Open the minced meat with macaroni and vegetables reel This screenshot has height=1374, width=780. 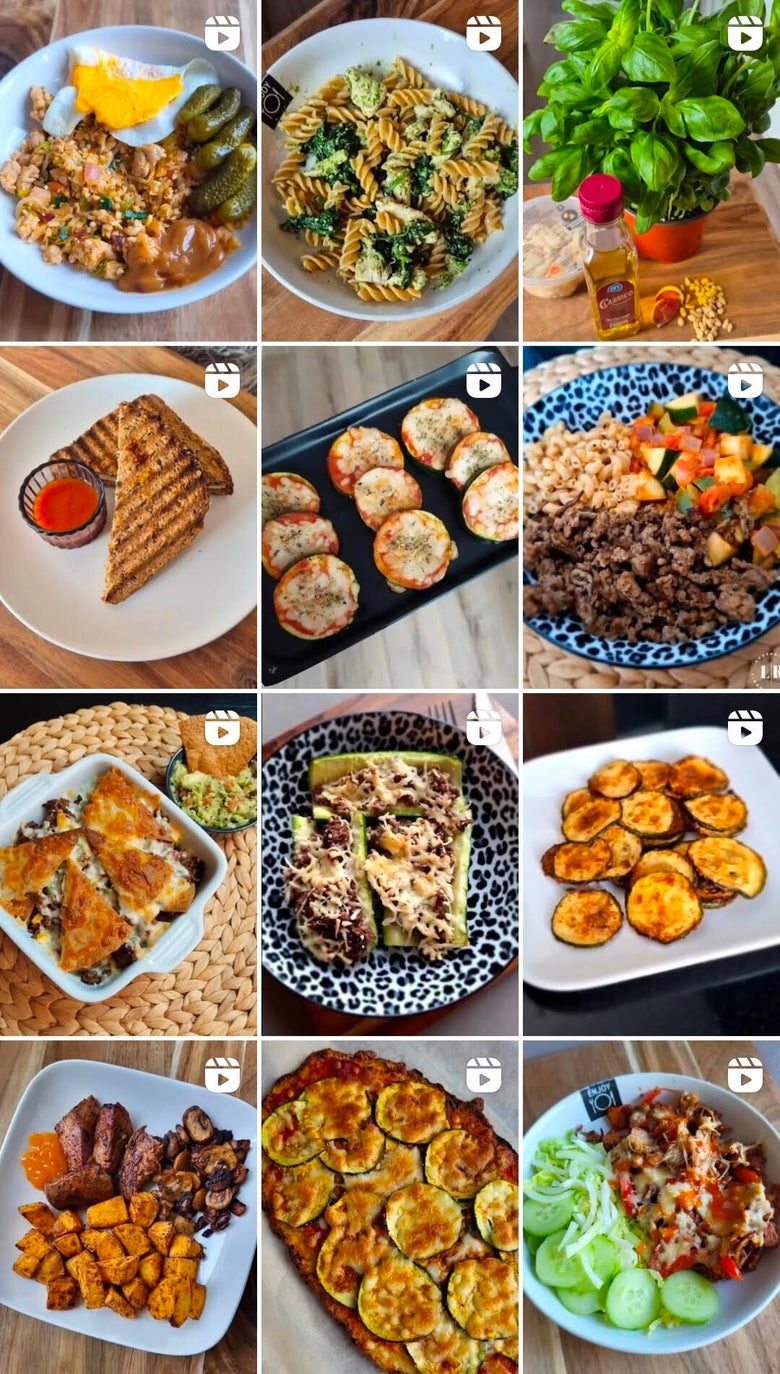(x=651, y=517)
